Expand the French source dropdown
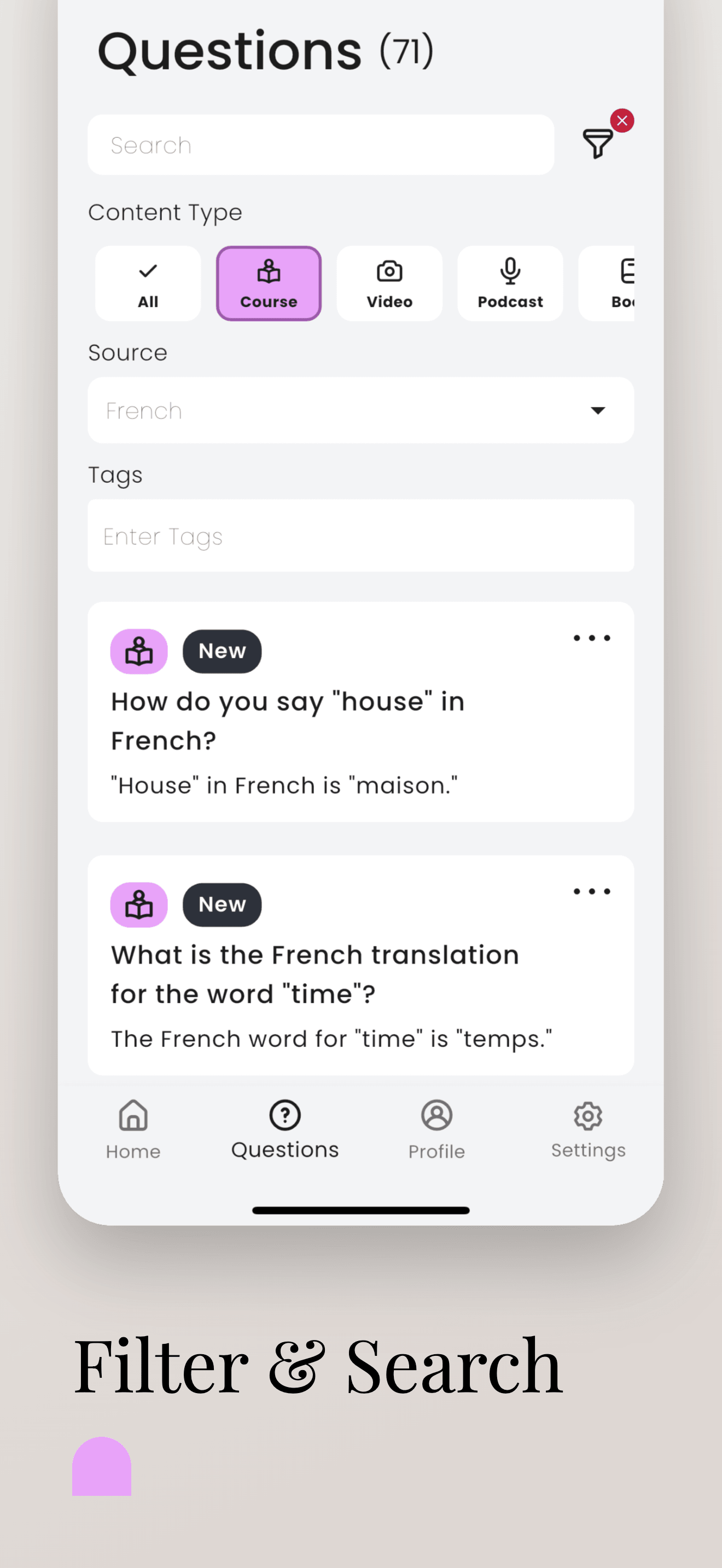 (599, 410)
